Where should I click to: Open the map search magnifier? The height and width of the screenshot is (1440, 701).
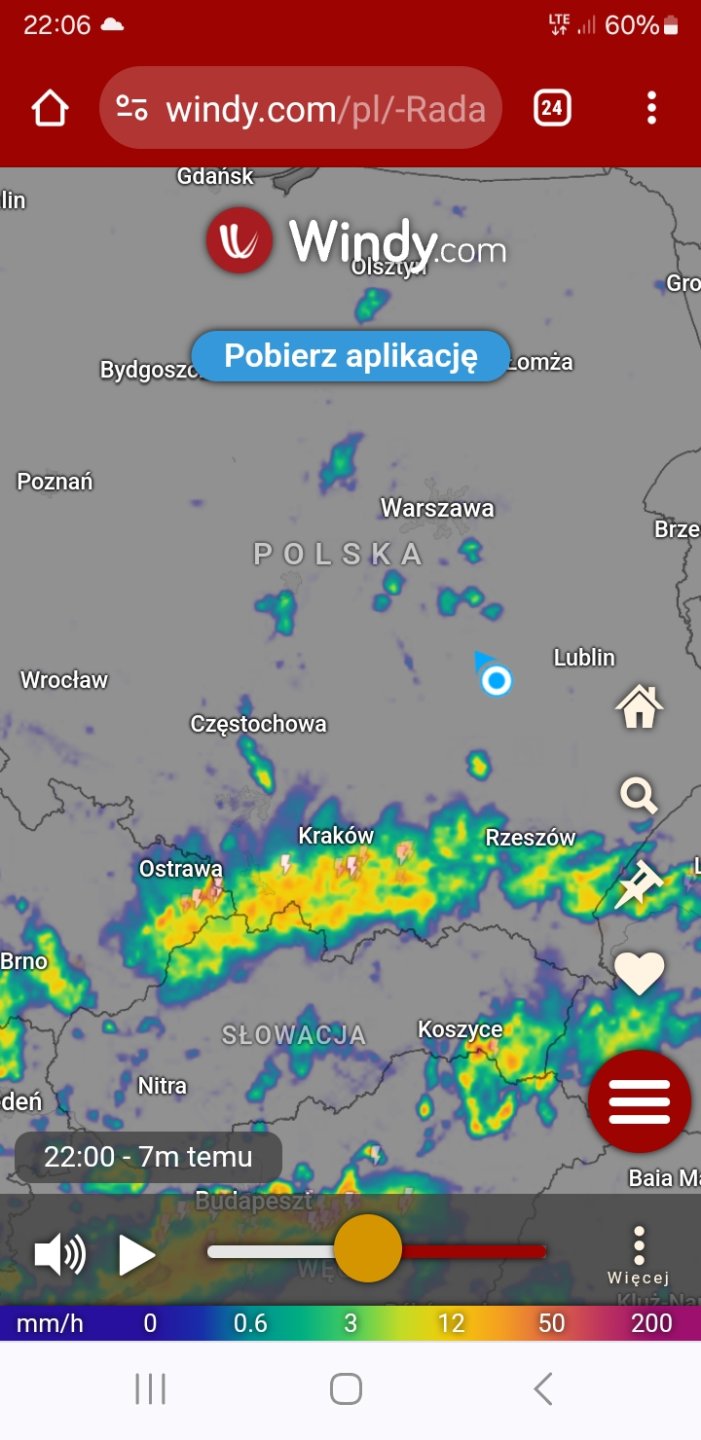click(x=639, y=797)
